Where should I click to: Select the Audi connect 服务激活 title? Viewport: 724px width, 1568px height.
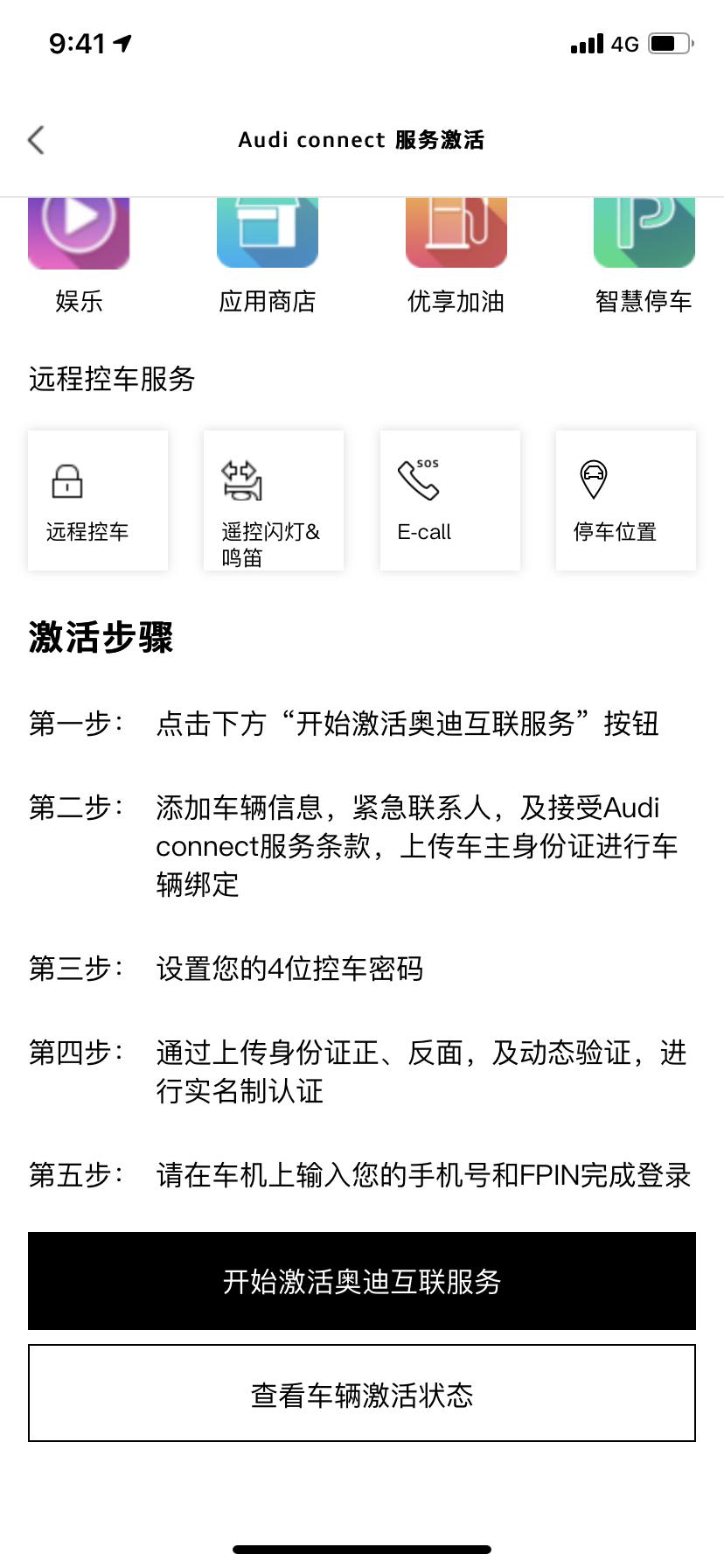click(362, 140)
